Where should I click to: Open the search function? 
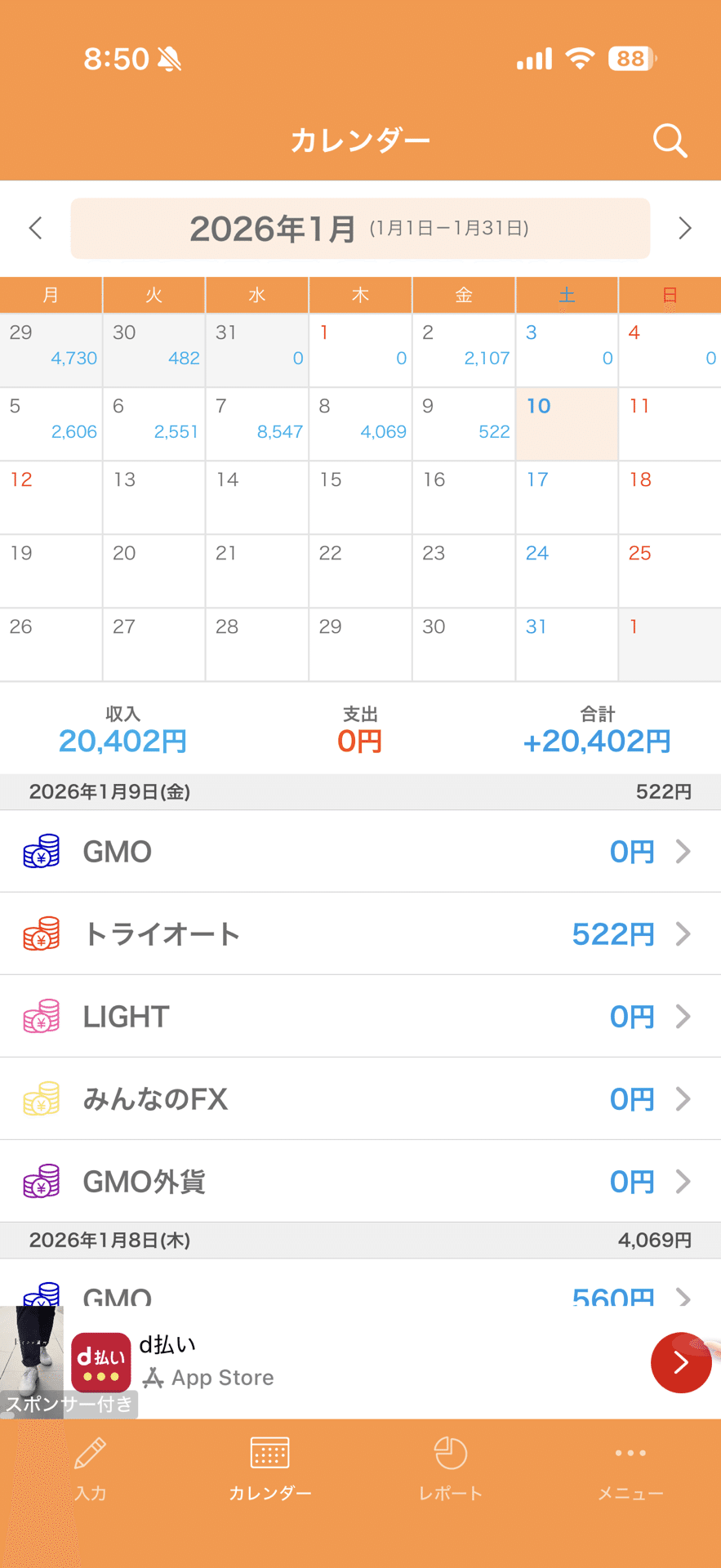point(670,140)
